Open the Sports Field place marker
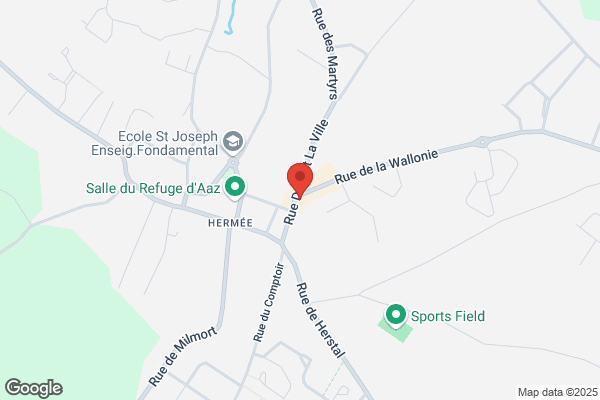The image size is (600, 400). (396, 316)
